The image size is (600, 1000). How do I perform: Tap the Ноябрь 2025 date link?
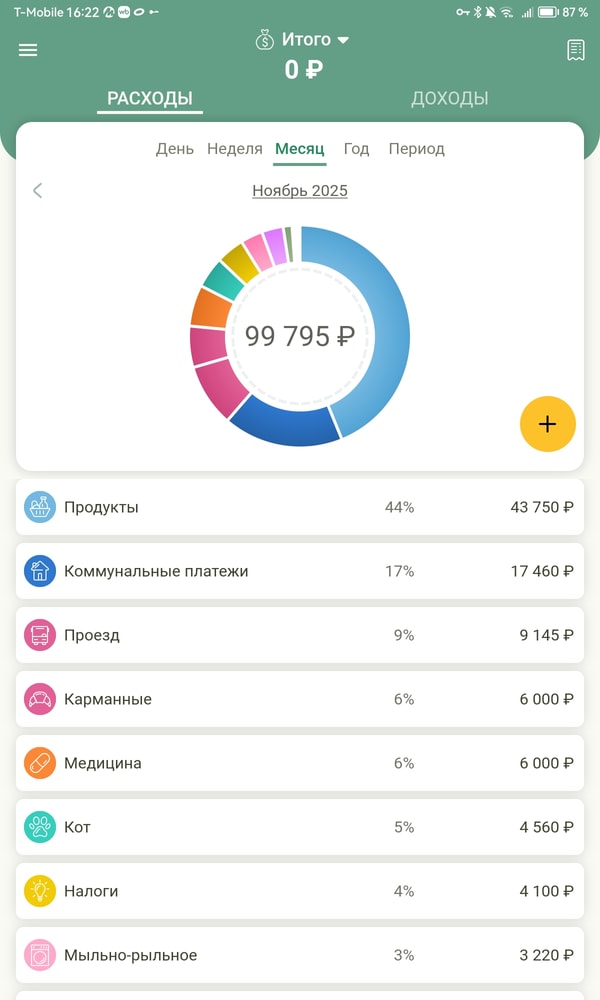tap(300, 190)
